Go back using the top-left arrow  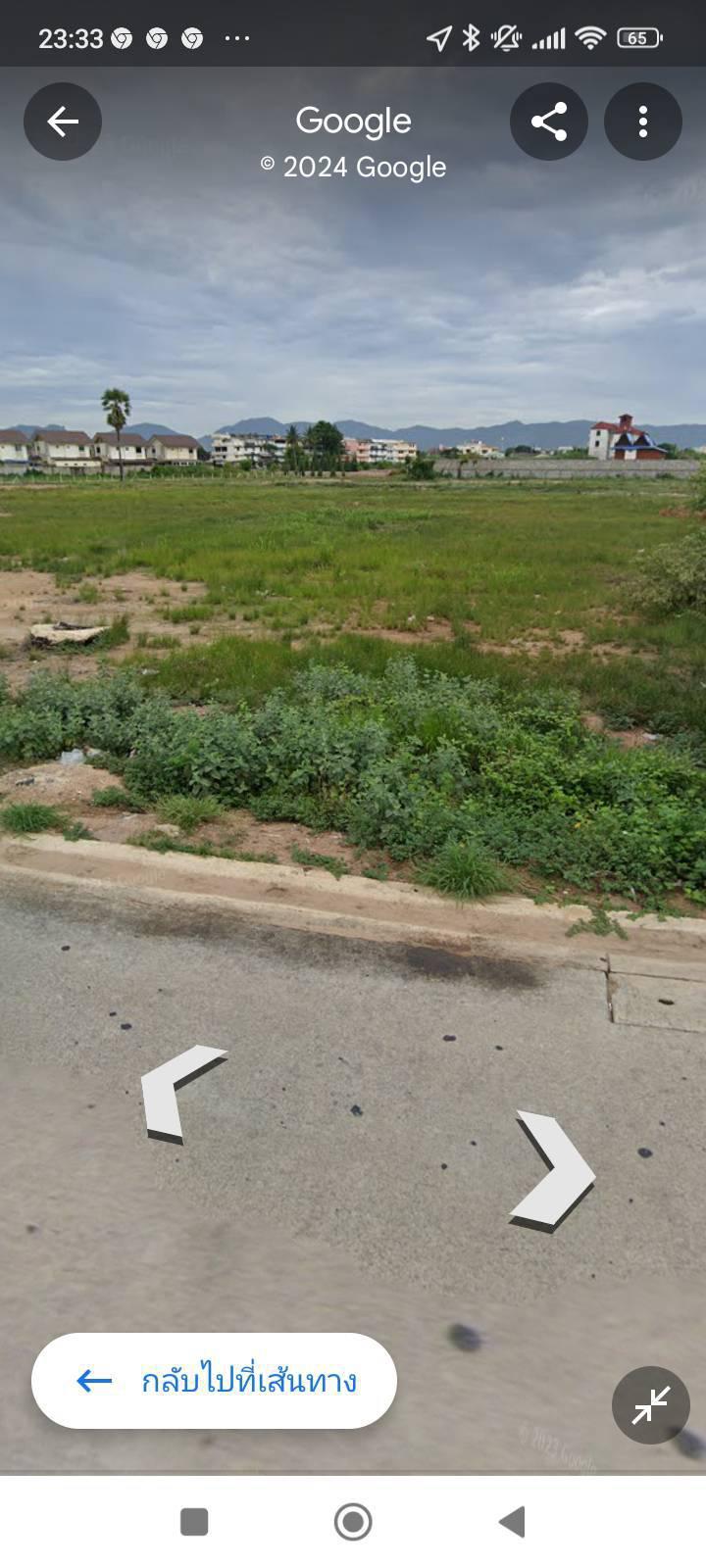coord(63,122)
